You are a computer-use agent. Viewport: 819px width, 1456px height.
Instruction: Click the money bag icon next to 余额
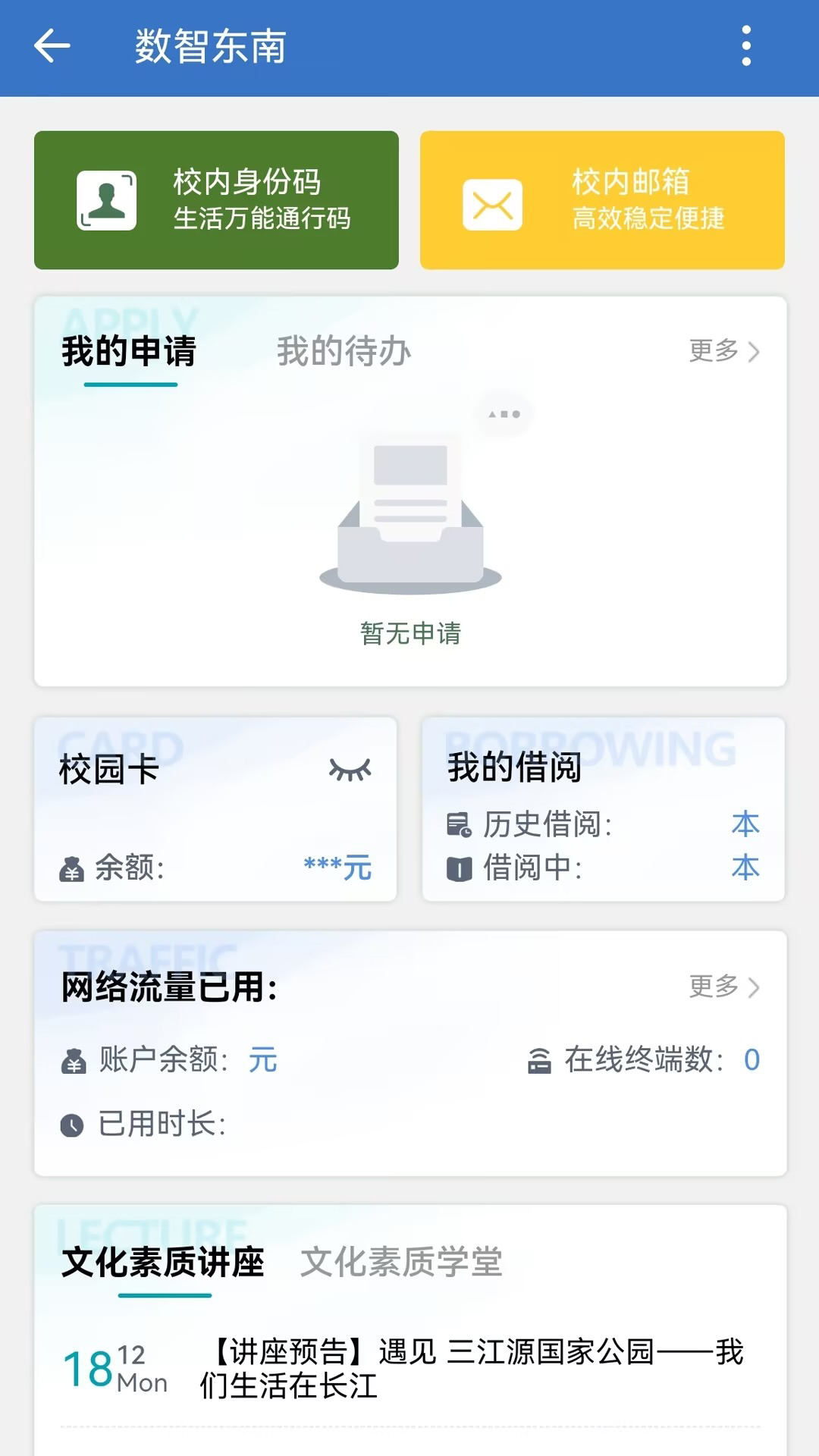click(71, 870)
